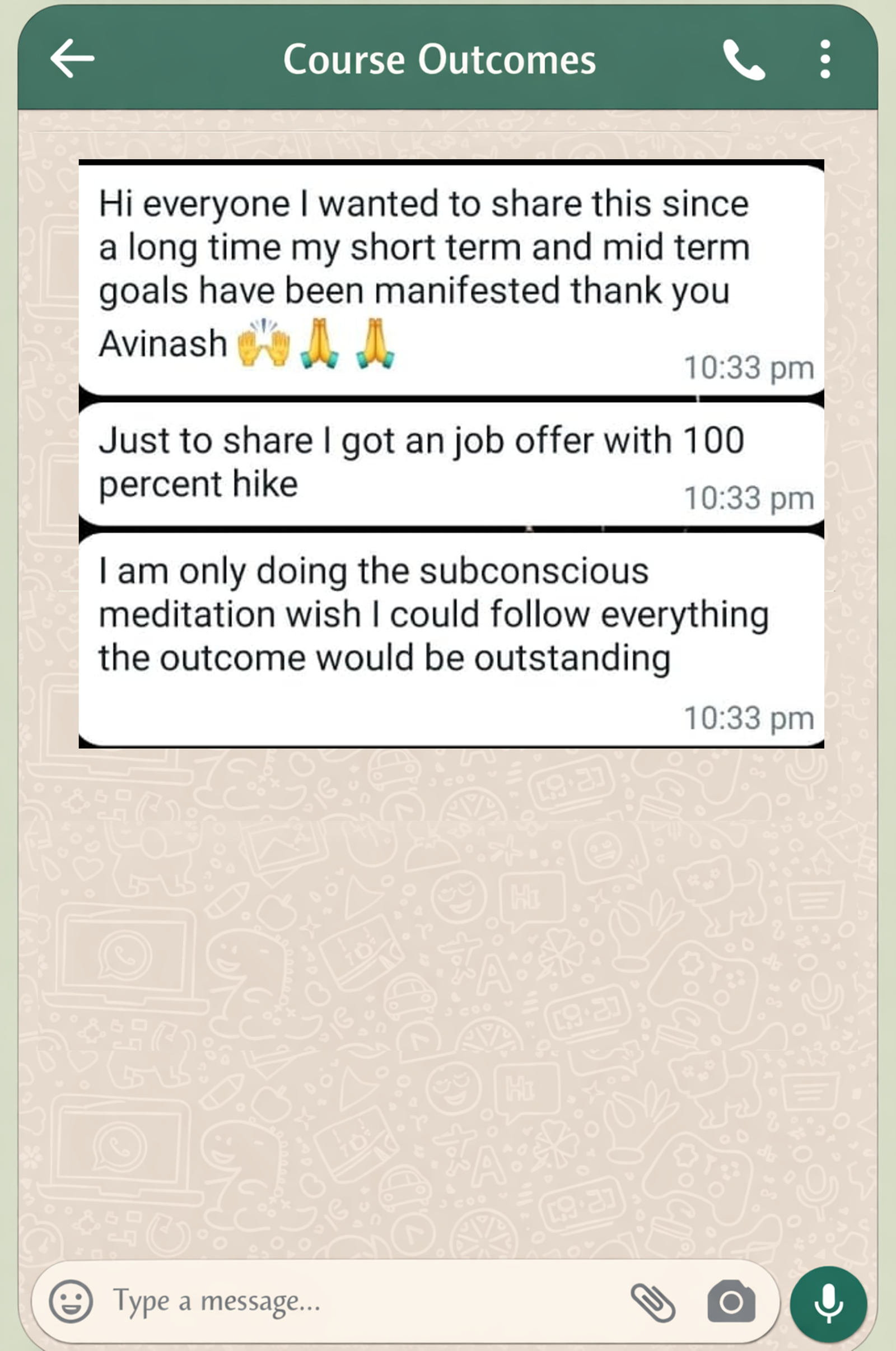Tap the chat wallpaper background area
This screenshot has height=1351, width=896.
point(446,972)
